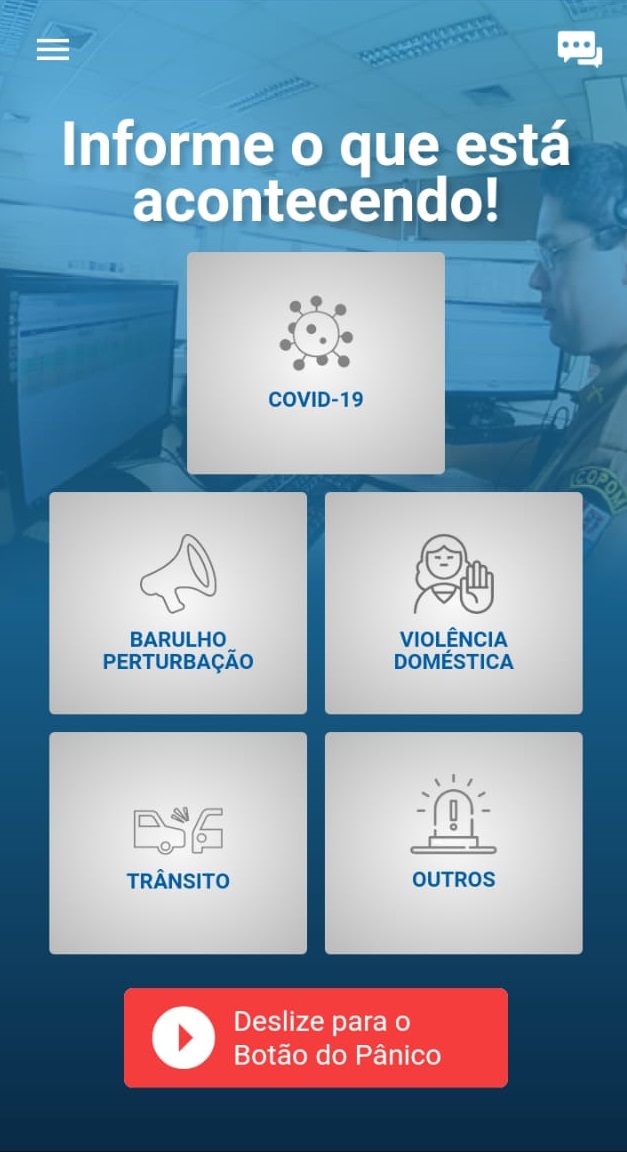Select the COVID-19 report tile
The height and width of the screenshot is (1152, 627).
315,363
